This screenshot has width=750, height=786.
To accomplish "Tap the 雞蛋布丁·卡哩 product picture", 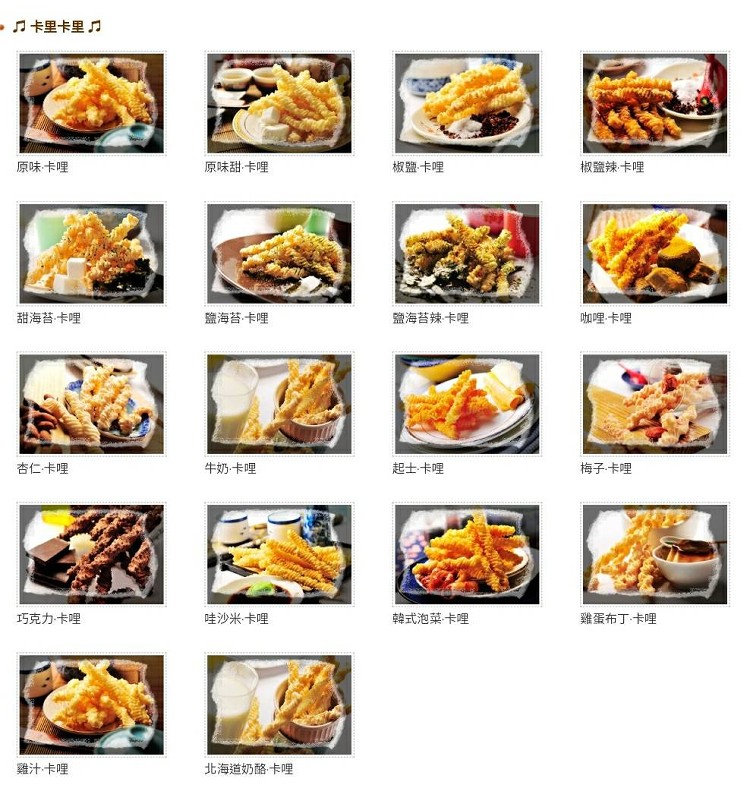I will click(655, 554).
